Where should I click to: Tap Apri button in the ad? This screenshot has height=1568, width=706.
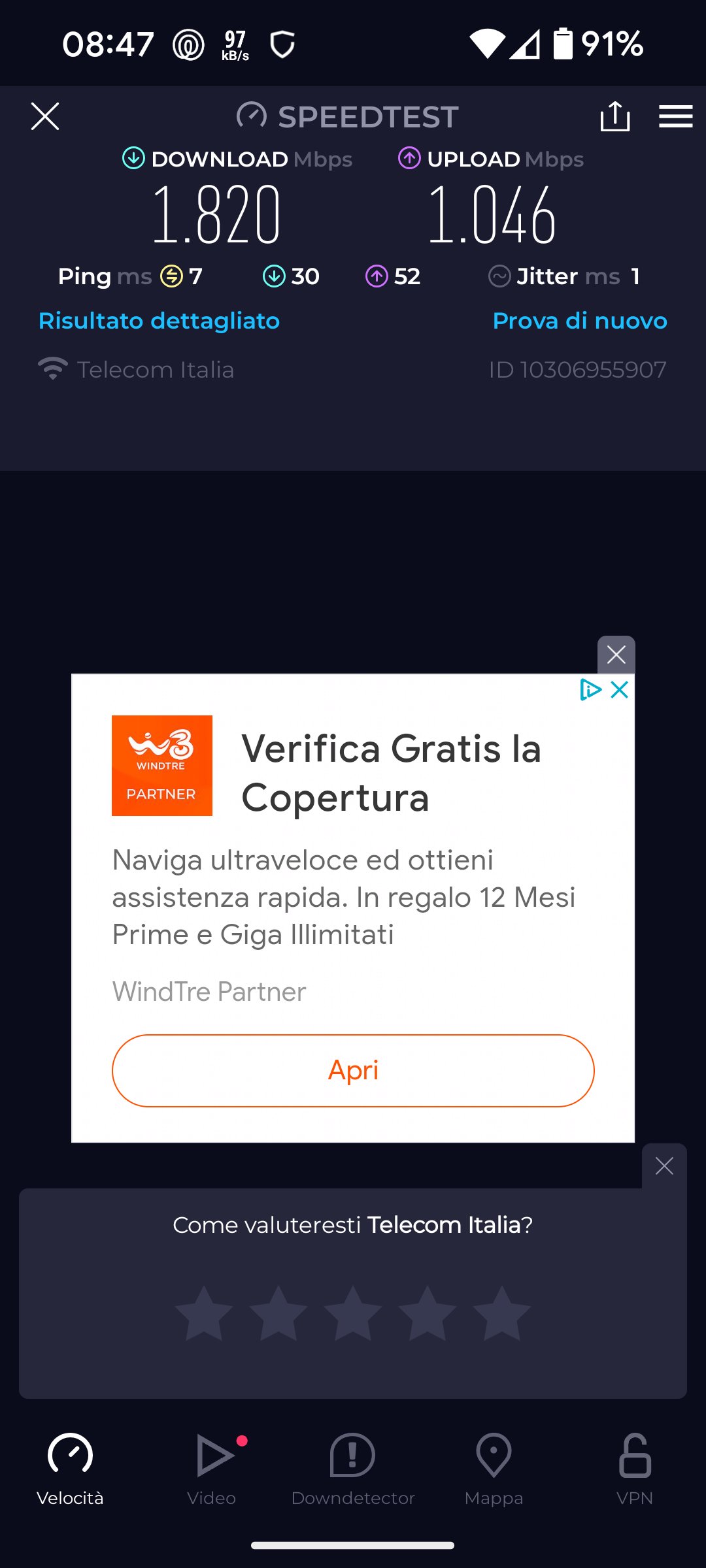coord(353,1070)
